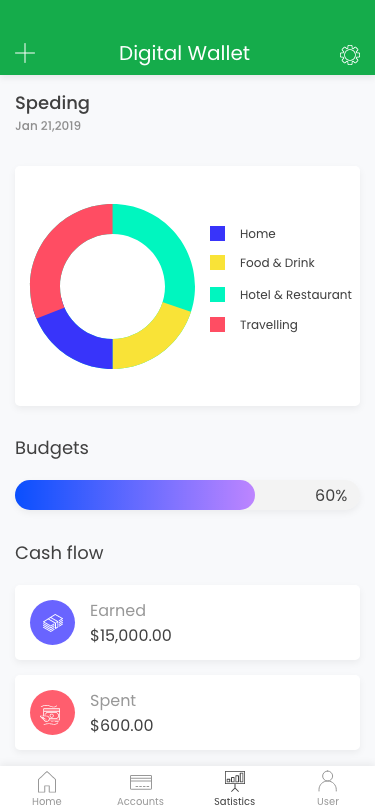View the Spent cash flow card
375x812 pixels.
click(x=188, y=713)
